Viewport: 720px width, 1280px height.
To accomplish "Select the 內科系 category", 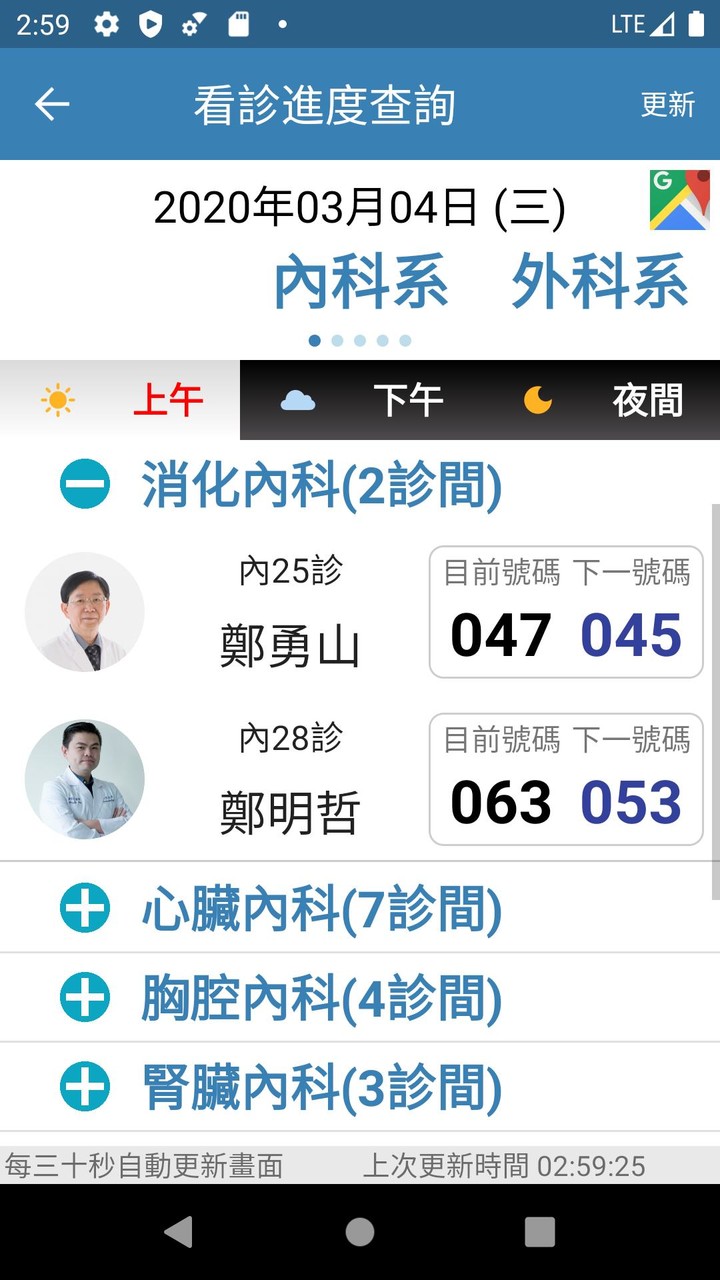I will 359,281.
